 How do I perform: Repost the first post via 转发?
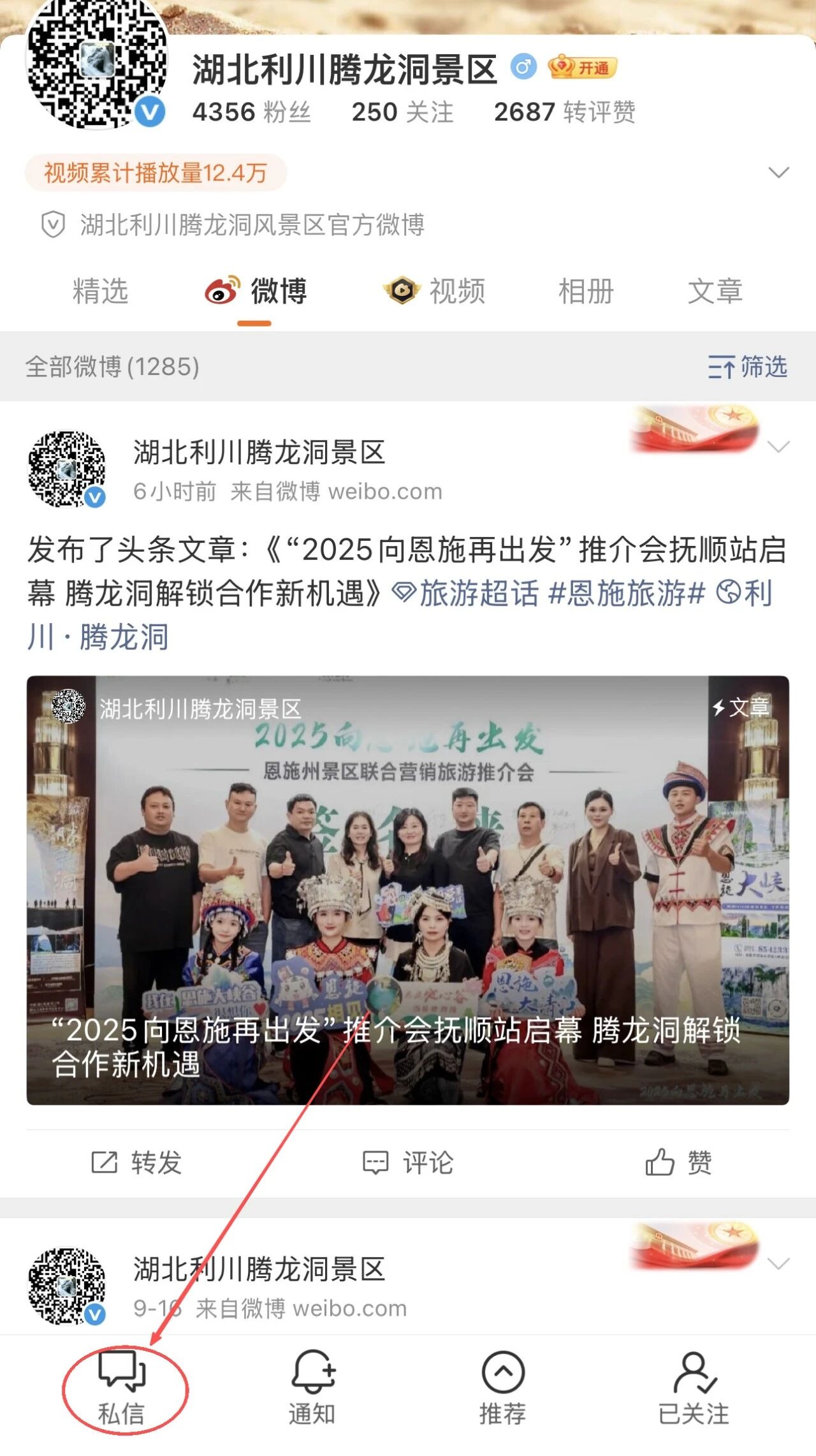[136, 1163]
